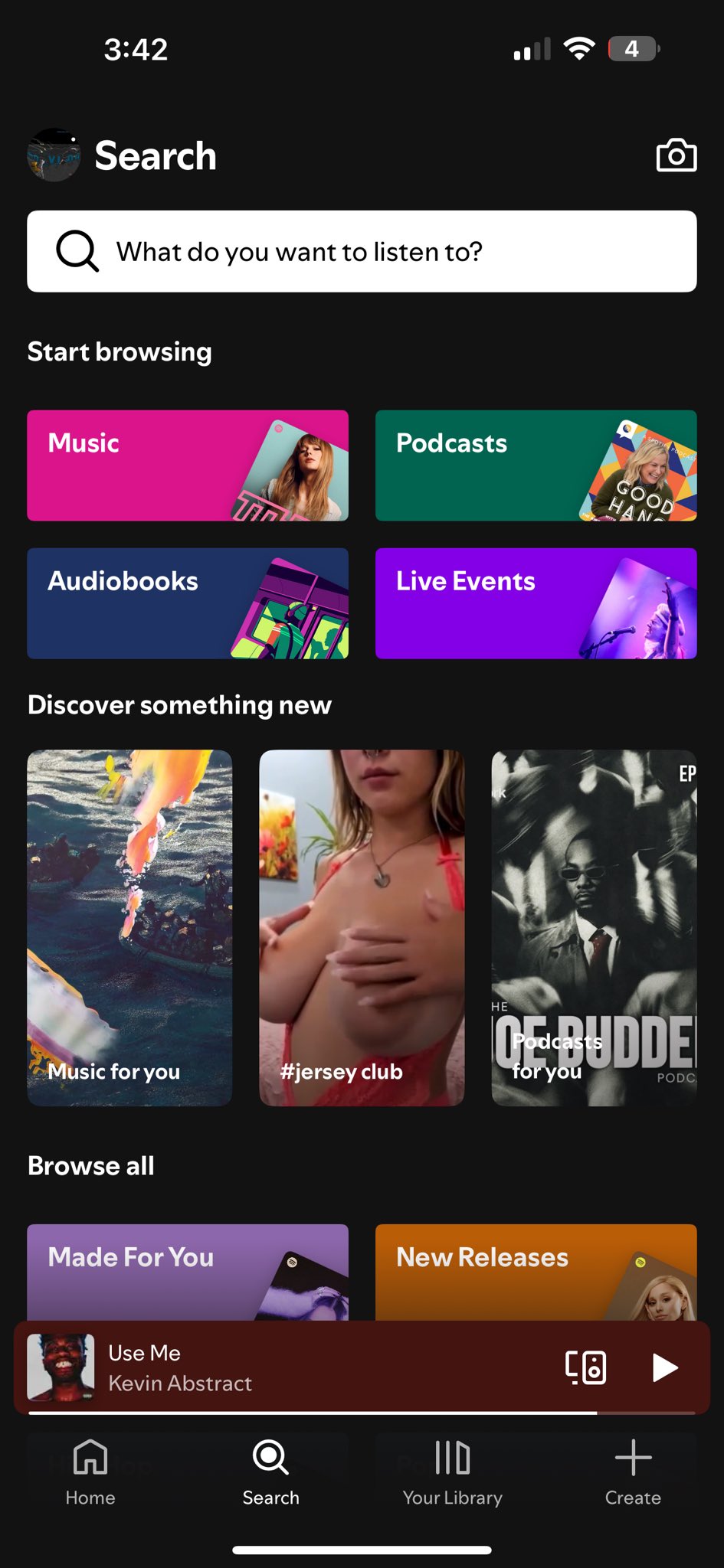Screen dimensions: 724x1568
Task: Open the profile avatar
Action: coord(54,155)
